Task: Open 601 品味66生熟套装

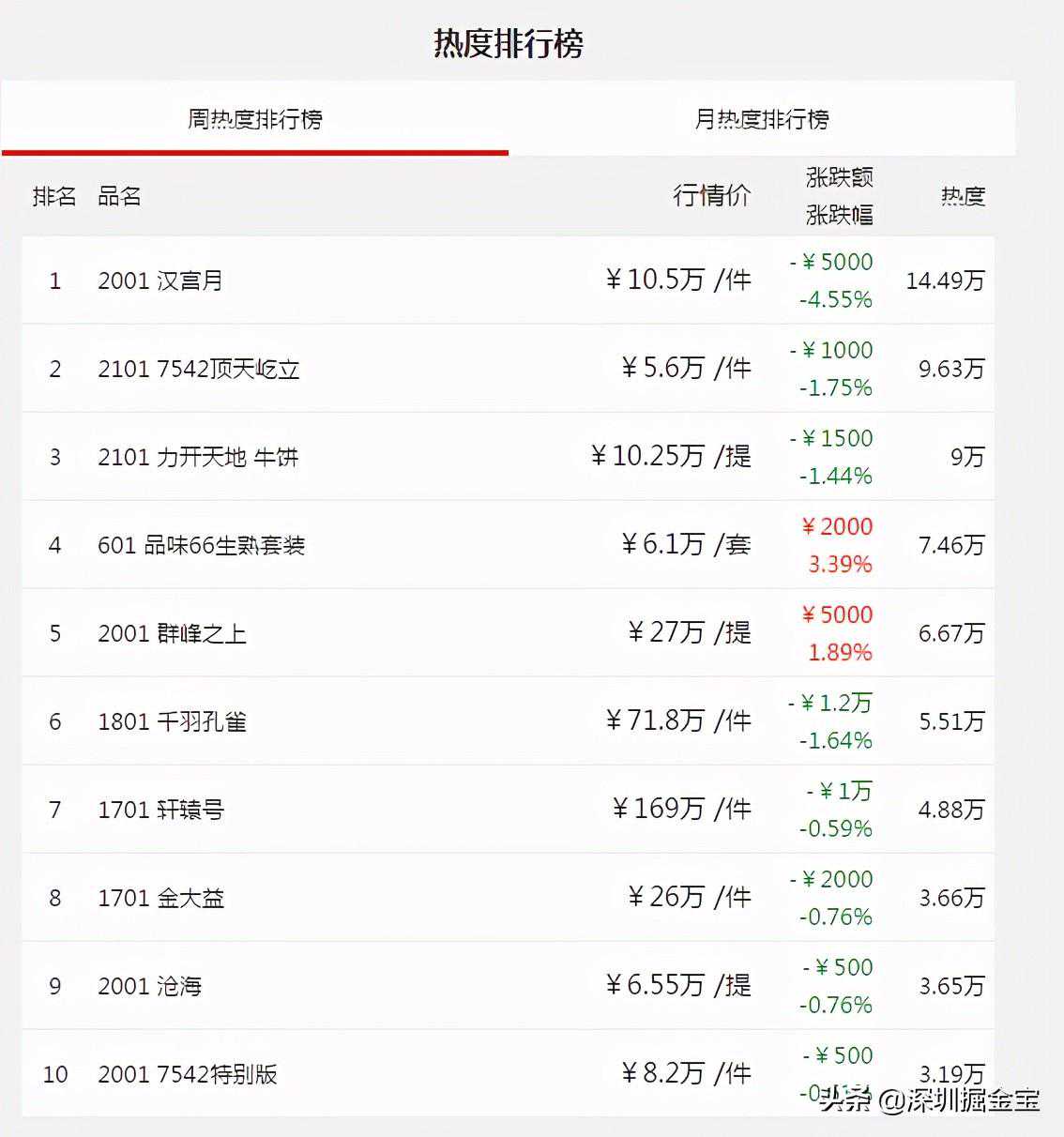Action: (x=201, y=545)
